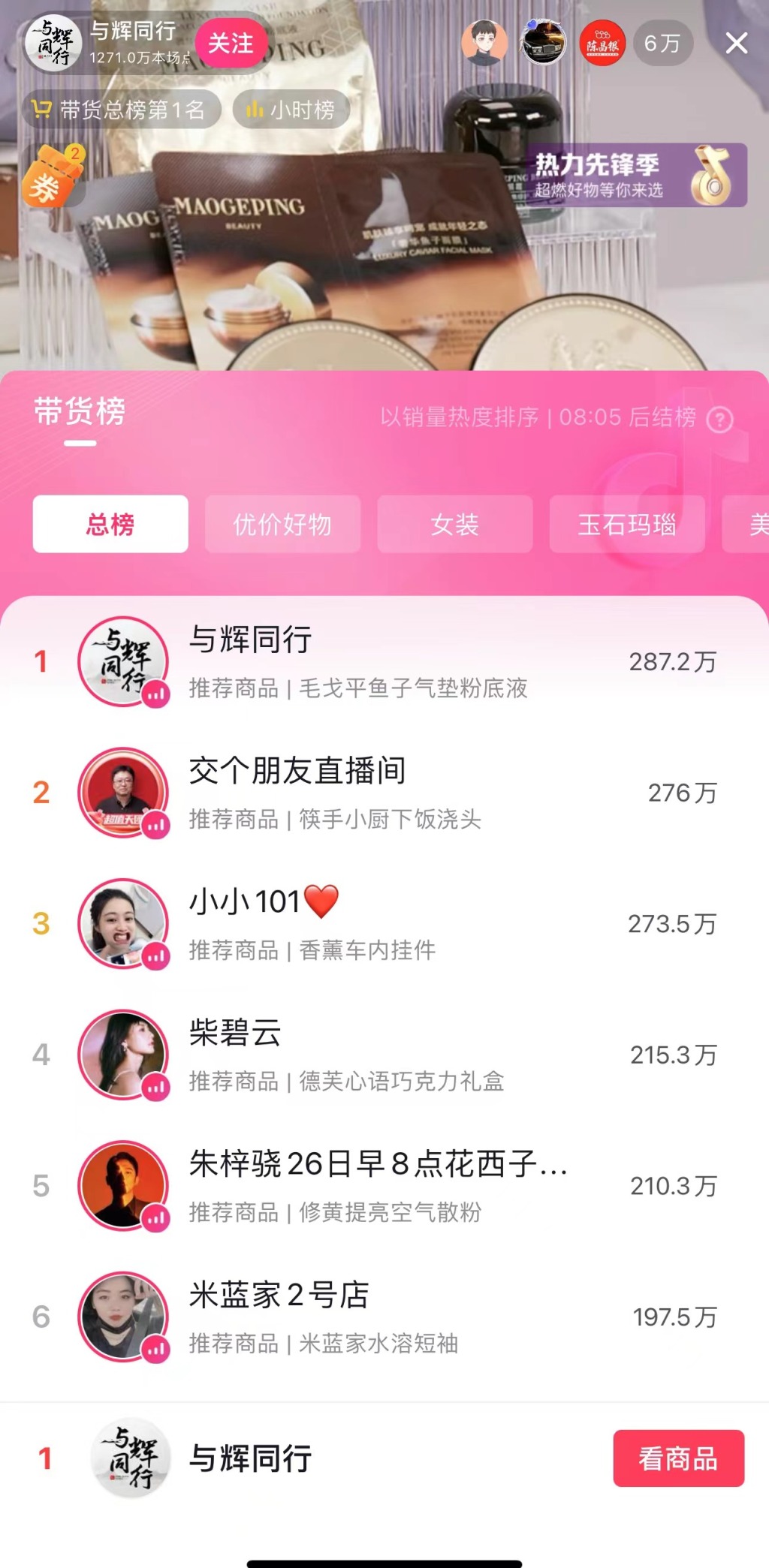Show ranking rules via the question mark icon

pyautogui.click(x=720, y=420)
